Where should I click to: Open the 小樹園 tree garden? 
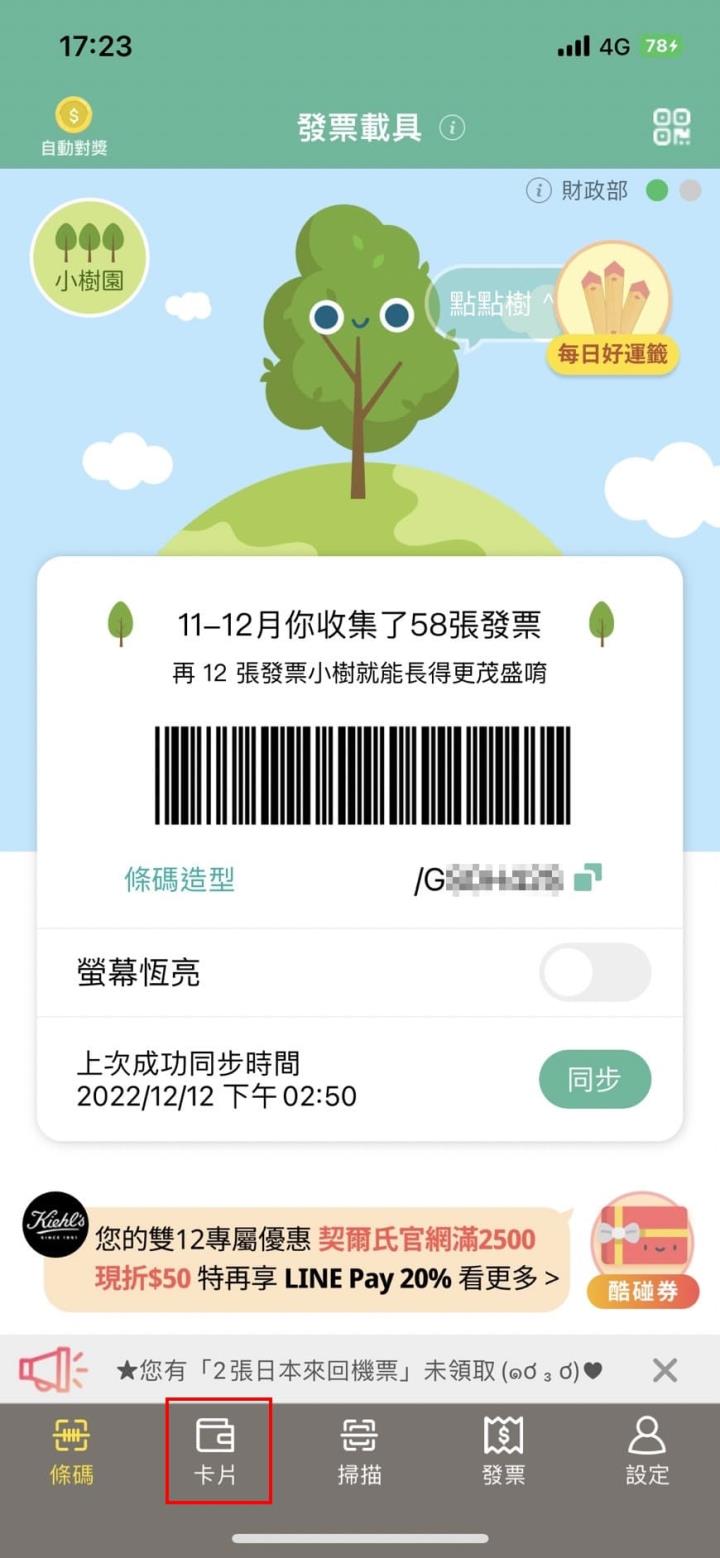89,257
